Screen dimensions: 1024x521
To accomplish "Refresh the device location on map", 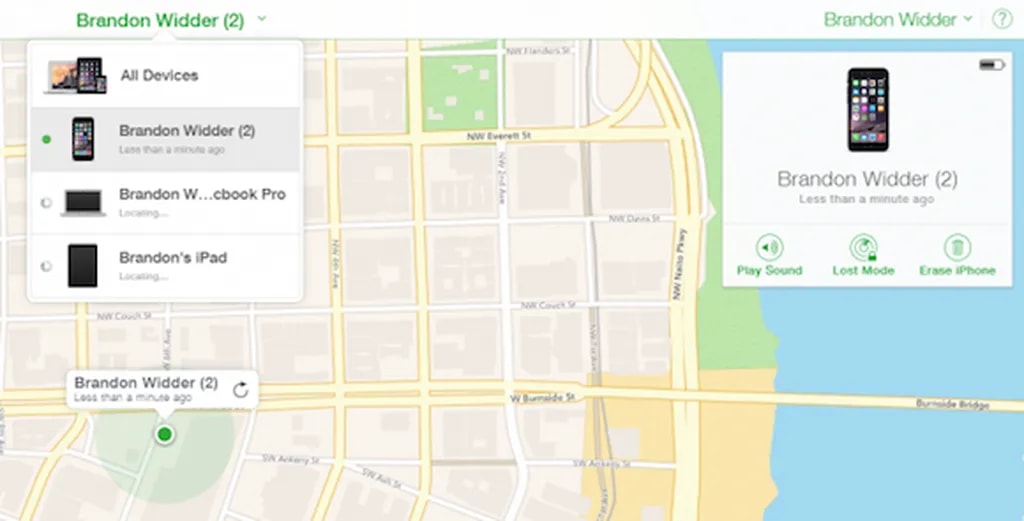I will (240, 390).
